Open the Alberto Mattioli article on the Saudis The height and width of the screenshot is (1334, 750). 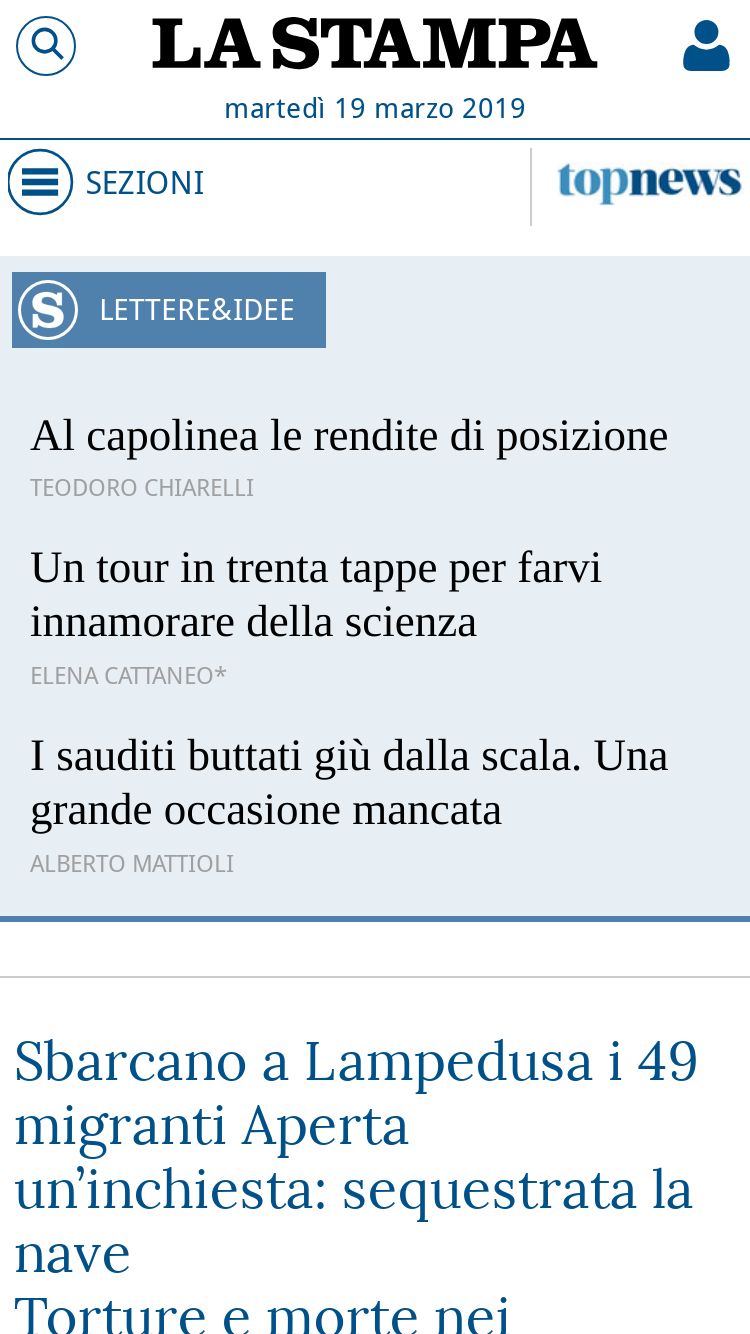[349, 783]
